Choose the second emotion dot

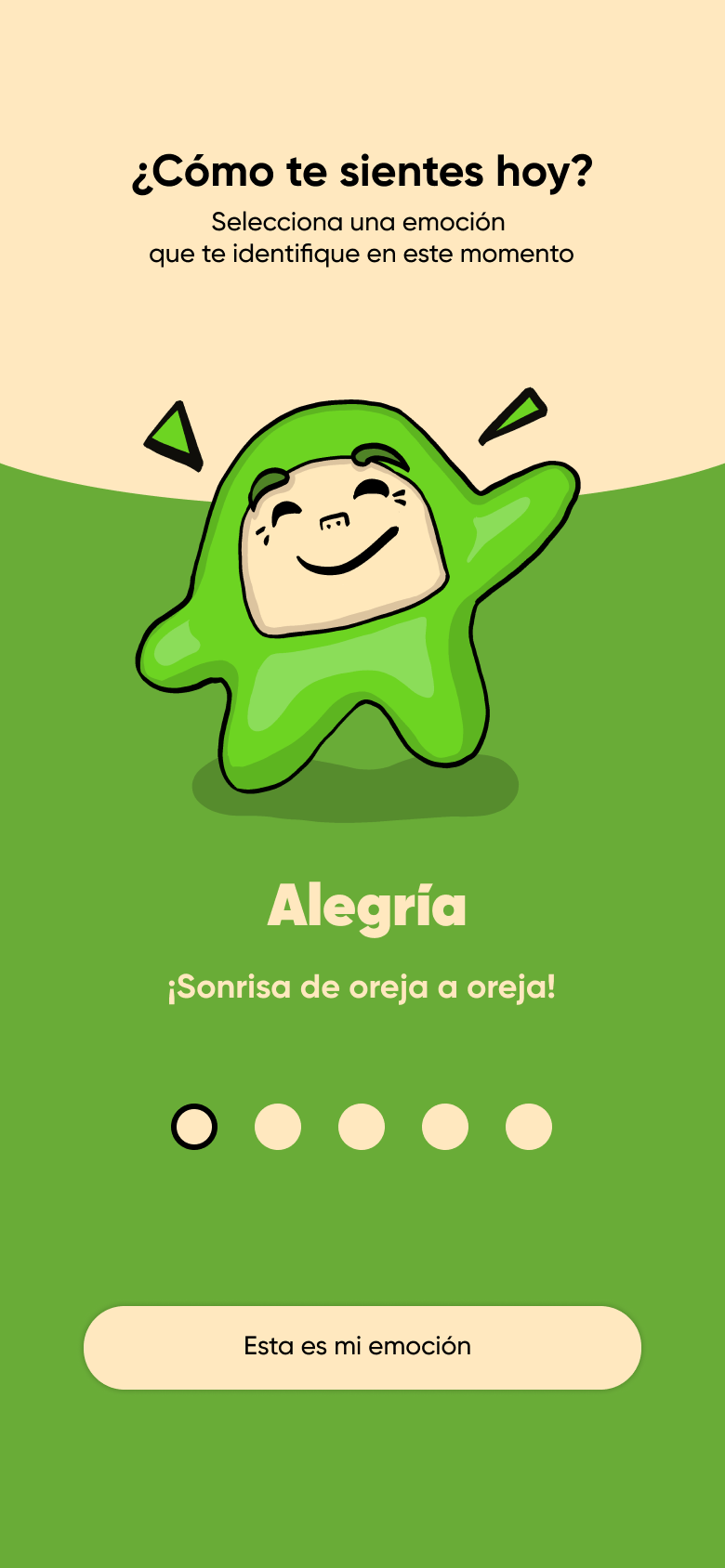278,1127
